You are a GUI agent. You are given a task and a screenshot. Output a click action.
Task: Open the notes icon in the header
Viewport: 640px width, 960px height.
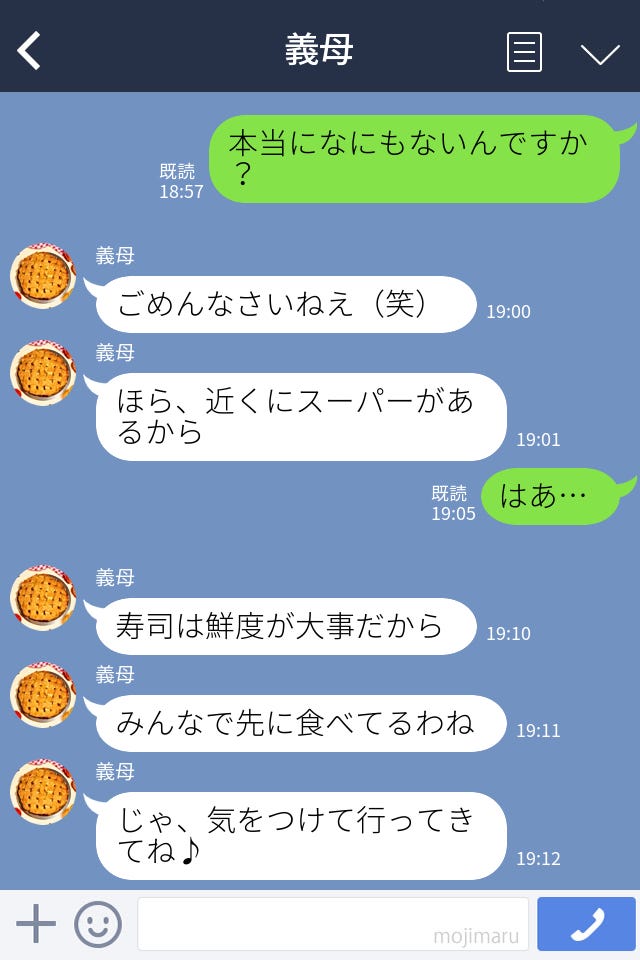pos(524,51)
